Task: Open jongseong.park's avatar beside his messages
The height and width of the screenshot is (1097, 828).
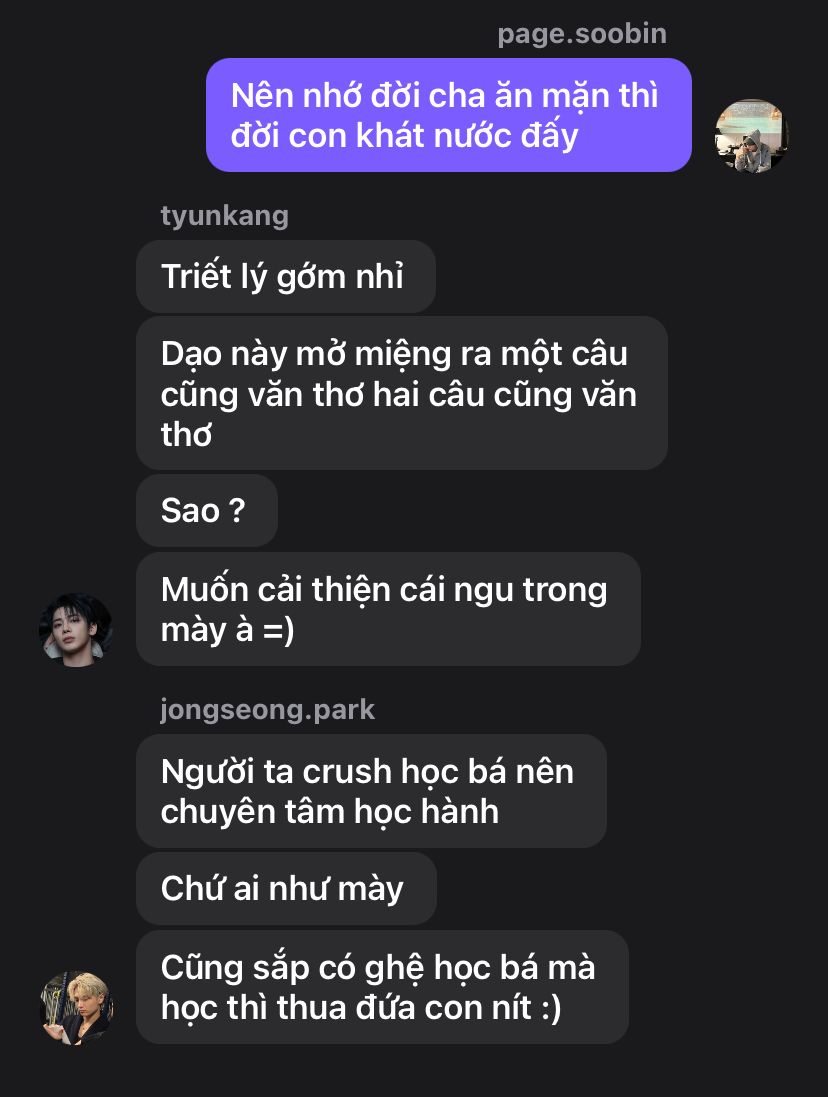Action: coord(76,1007)
